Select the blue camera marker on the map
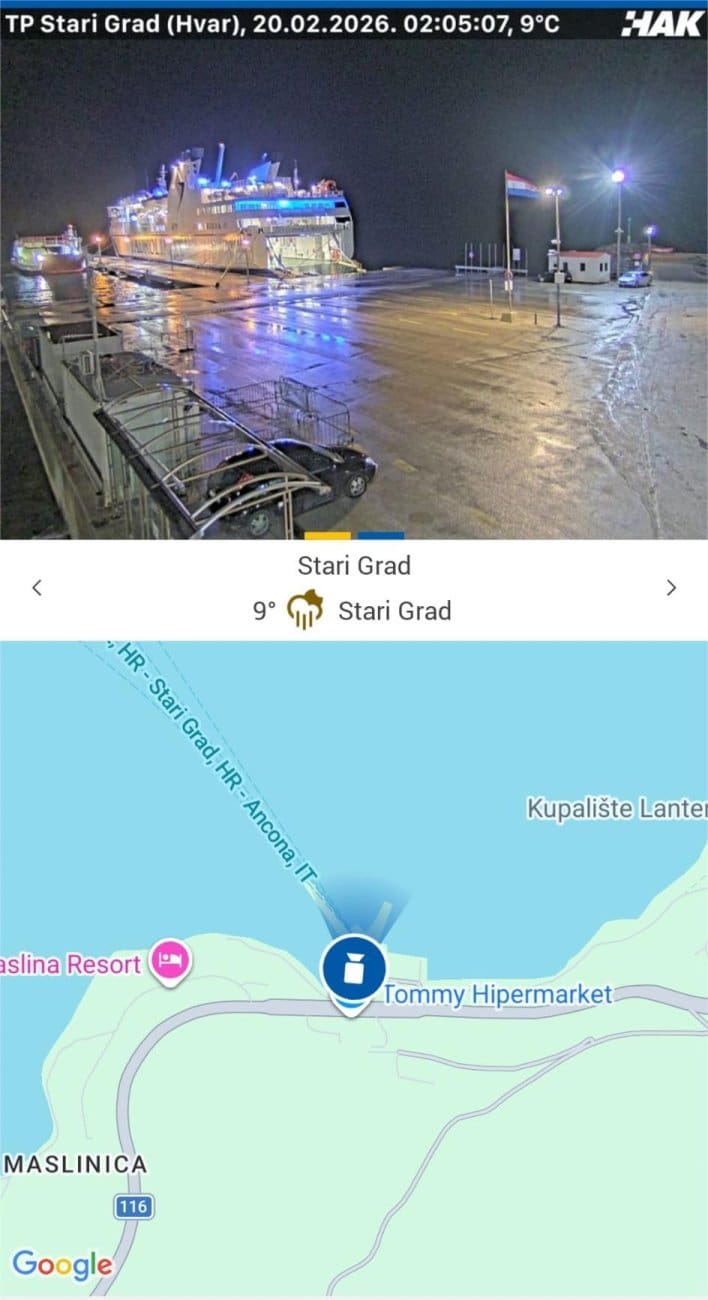The height and width of the screenshot is (1300, 708). (353, 968)
